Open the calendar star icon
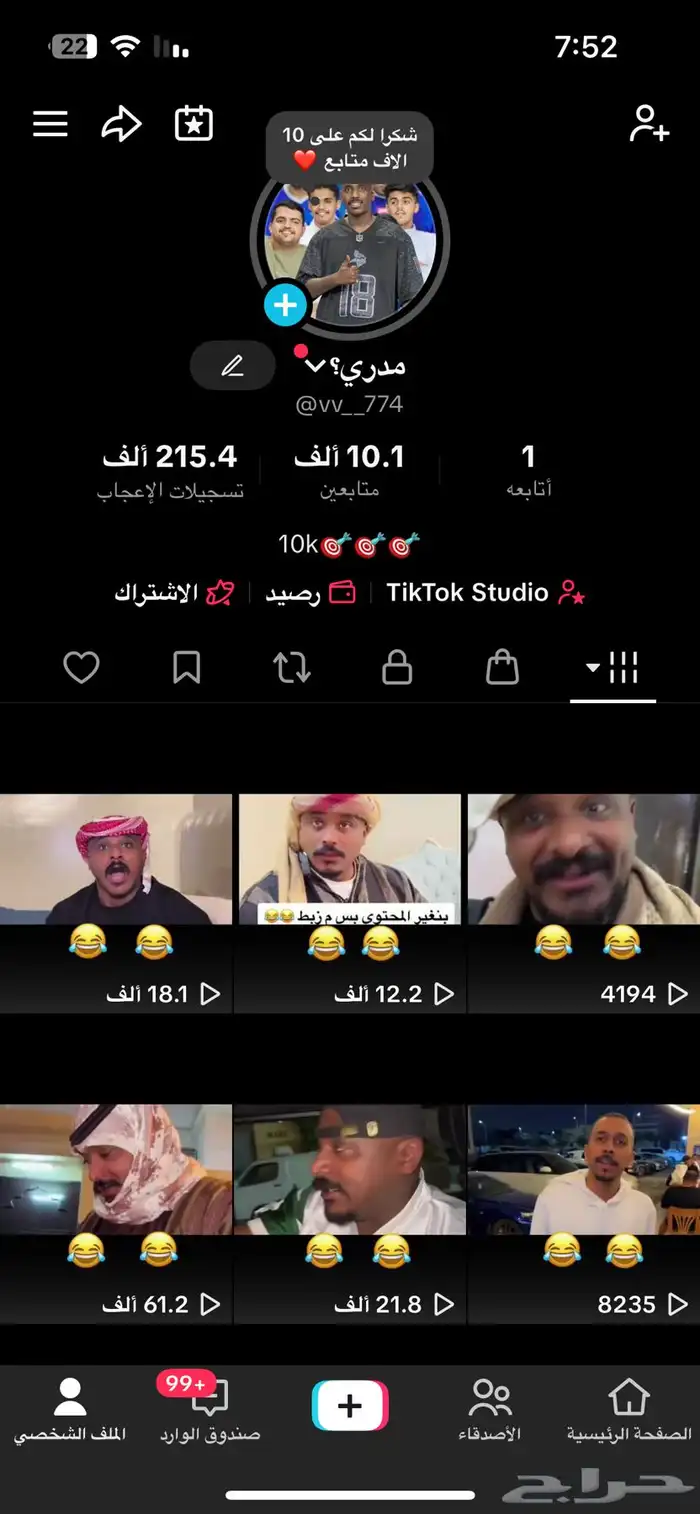This screenshot has height=1514, width=700. 193,124
